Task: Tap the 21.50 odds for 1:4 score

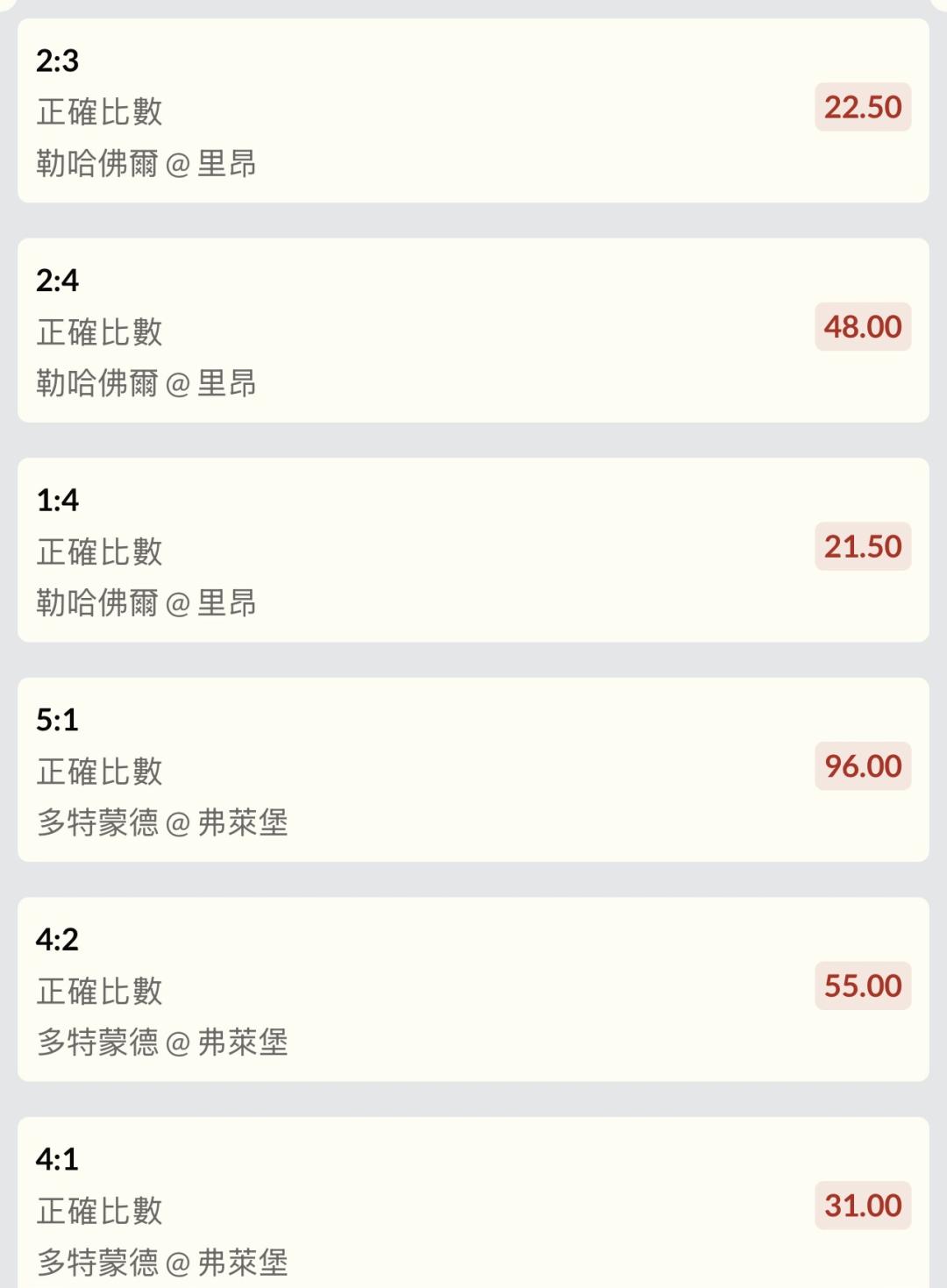Action: [862, 547]
